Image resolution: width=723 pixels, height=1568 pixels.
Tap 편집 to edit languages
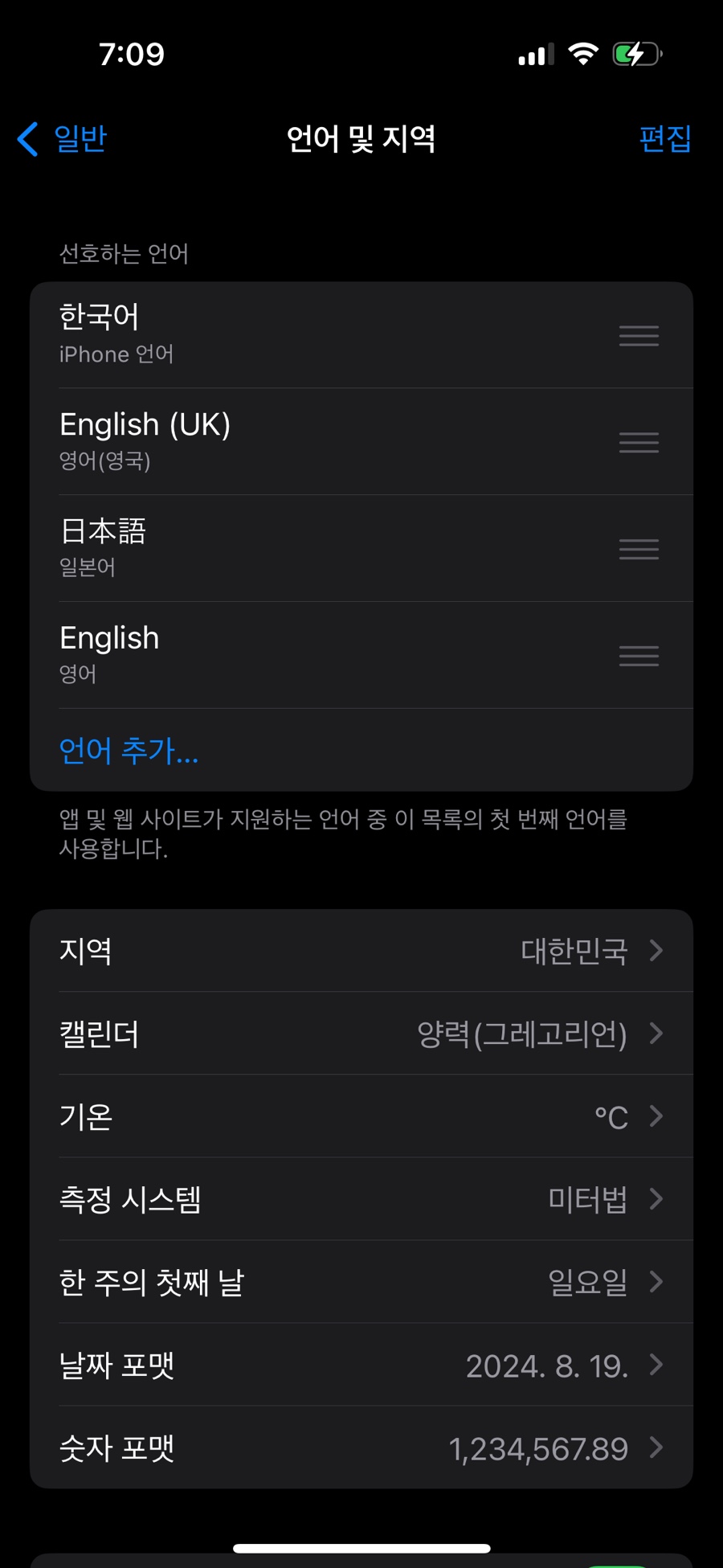(x=664, y=139)
